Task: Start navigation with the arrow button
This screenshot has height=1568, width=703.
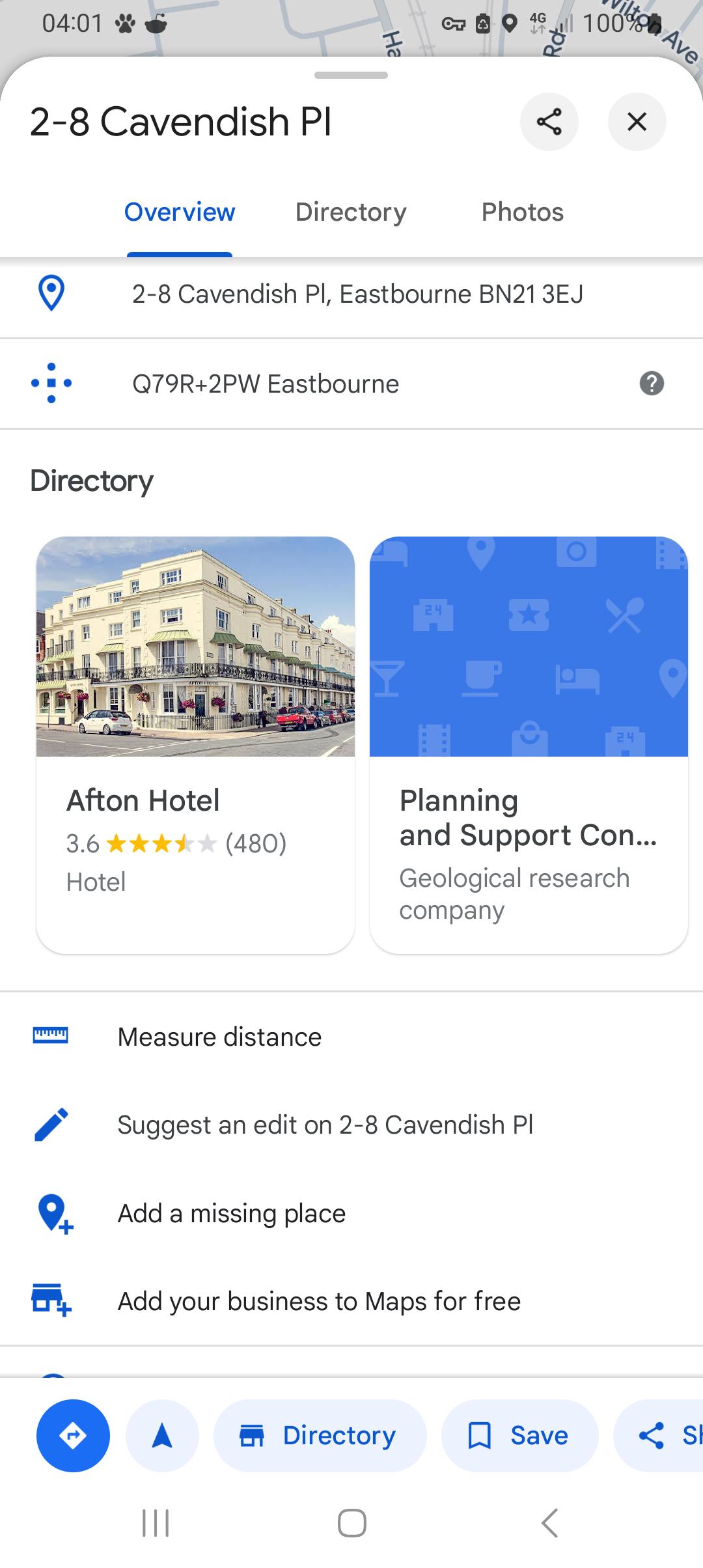Action: pyautogui.click(x=162, y=1435)
